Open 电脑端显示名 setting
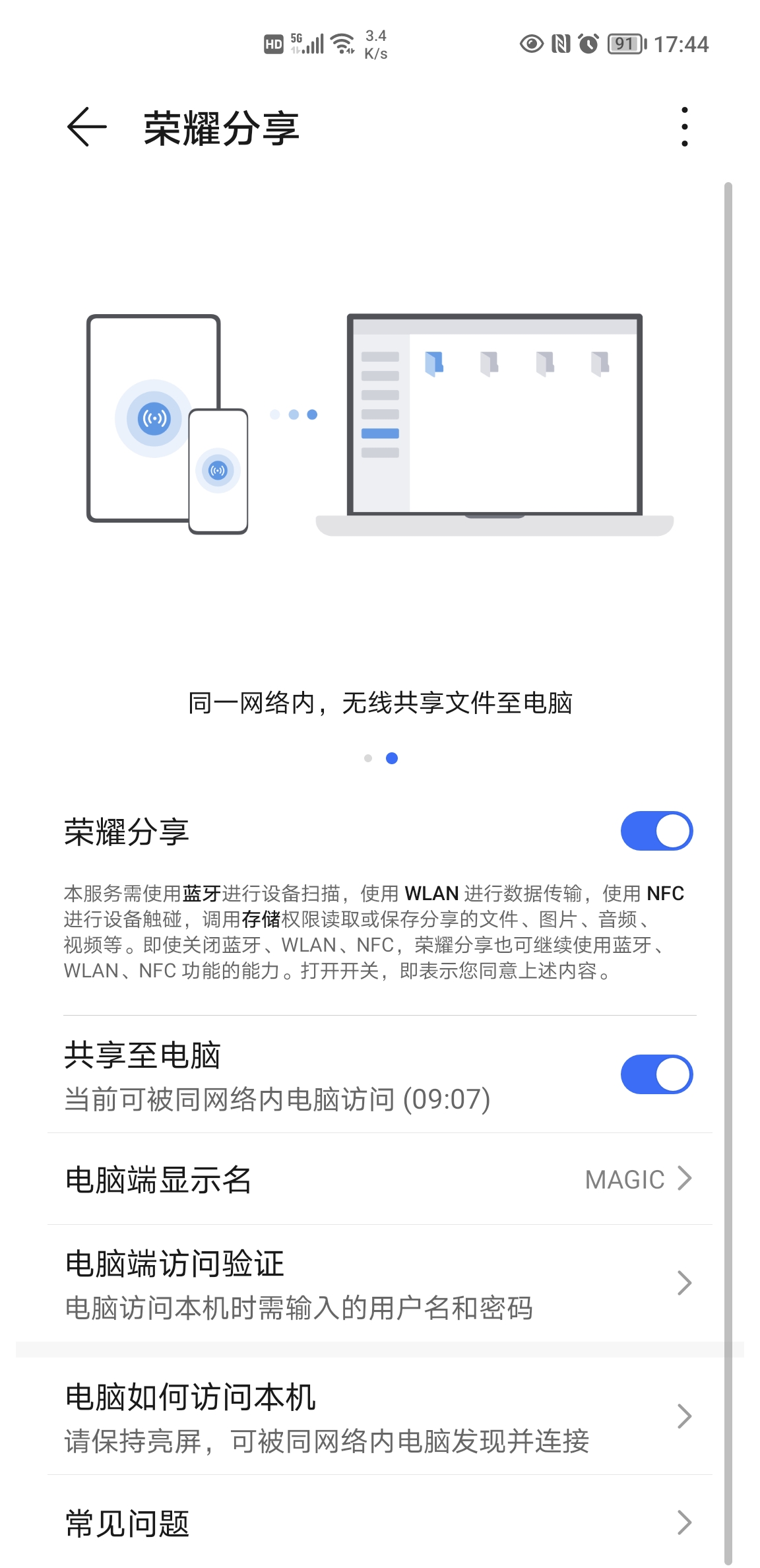This screenshot has height=1568, width=760. 380,1179
